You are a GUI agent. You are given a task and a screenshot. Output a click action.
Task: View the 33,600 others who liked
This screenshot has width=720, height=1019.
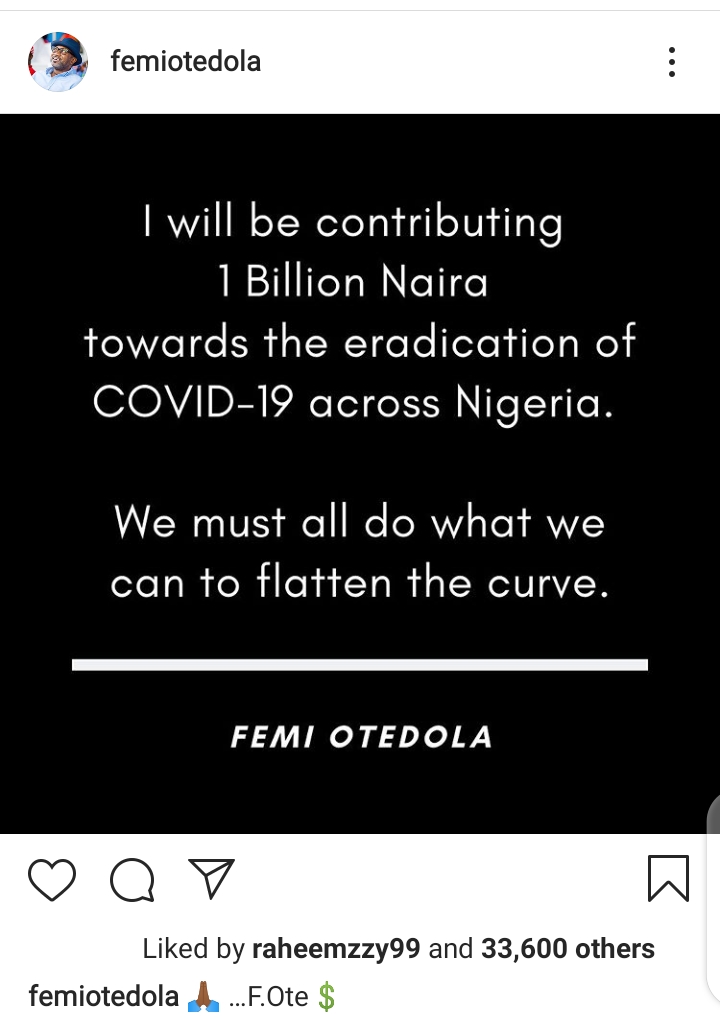click(x=567, y=949)
